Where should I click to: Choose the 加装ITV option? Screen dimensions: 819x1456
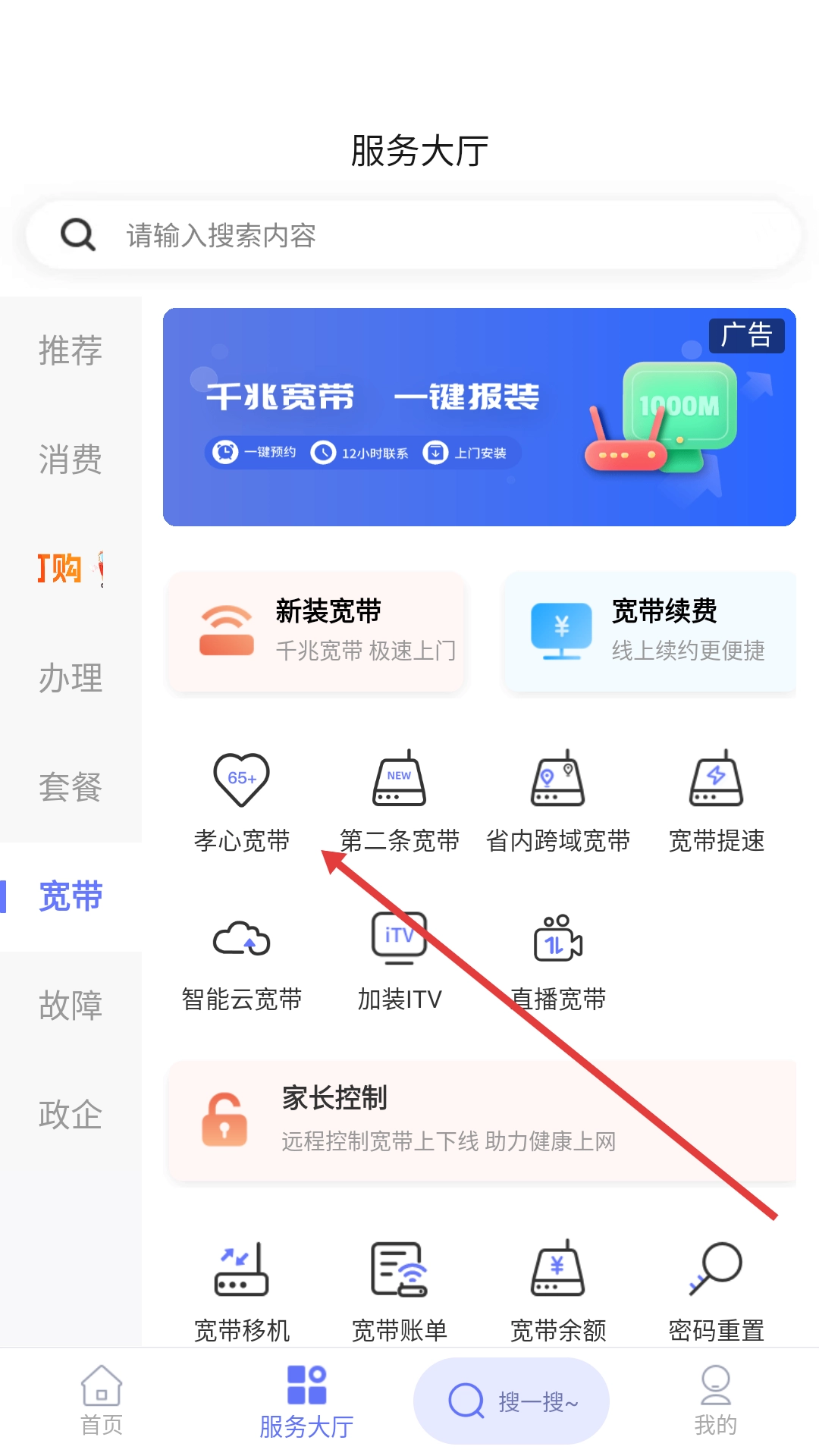(x=400, y=963)
